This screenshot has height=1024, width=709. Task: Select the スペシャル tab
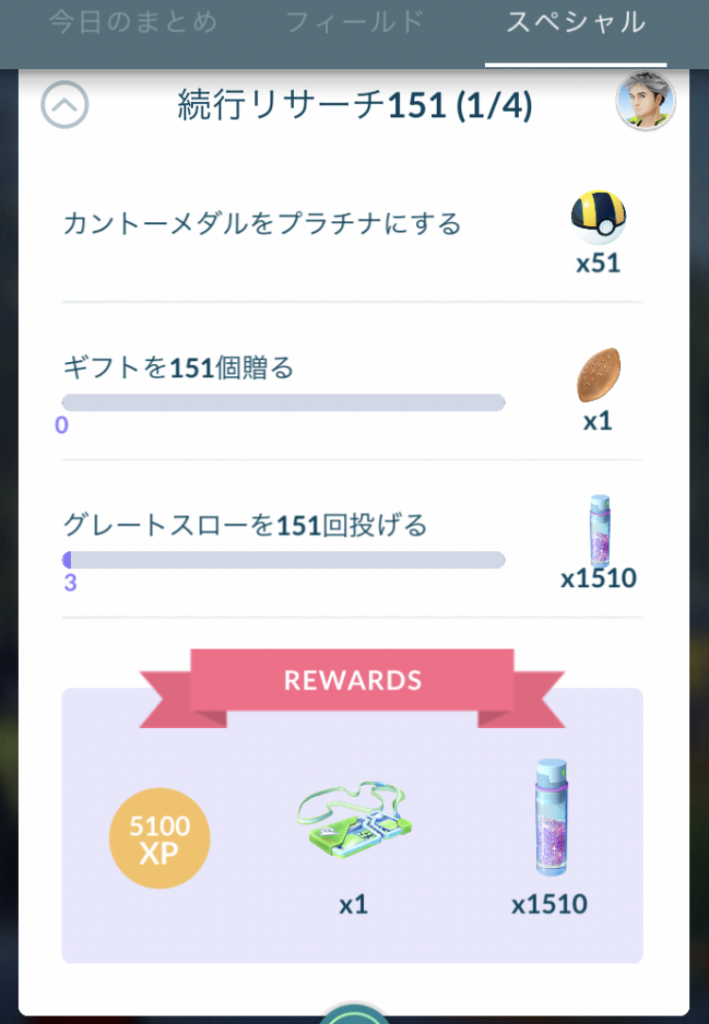click(575, 23)
